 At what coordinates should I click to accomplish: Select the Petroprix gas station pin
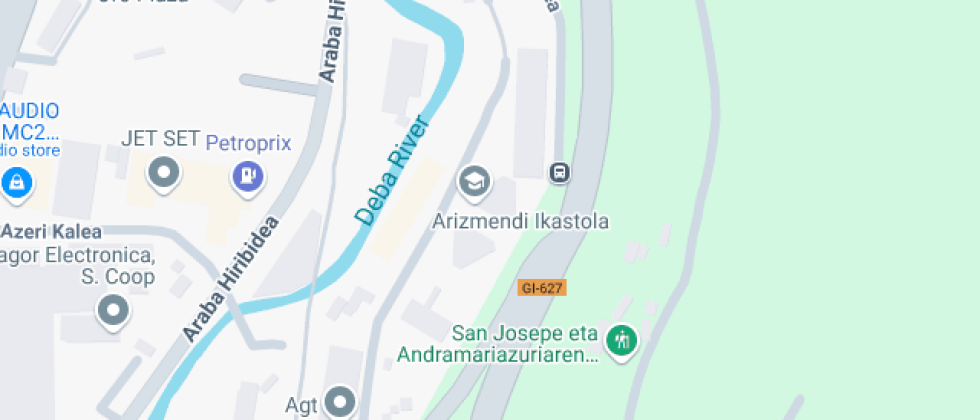pyautogui.click(x=247, y=176)
